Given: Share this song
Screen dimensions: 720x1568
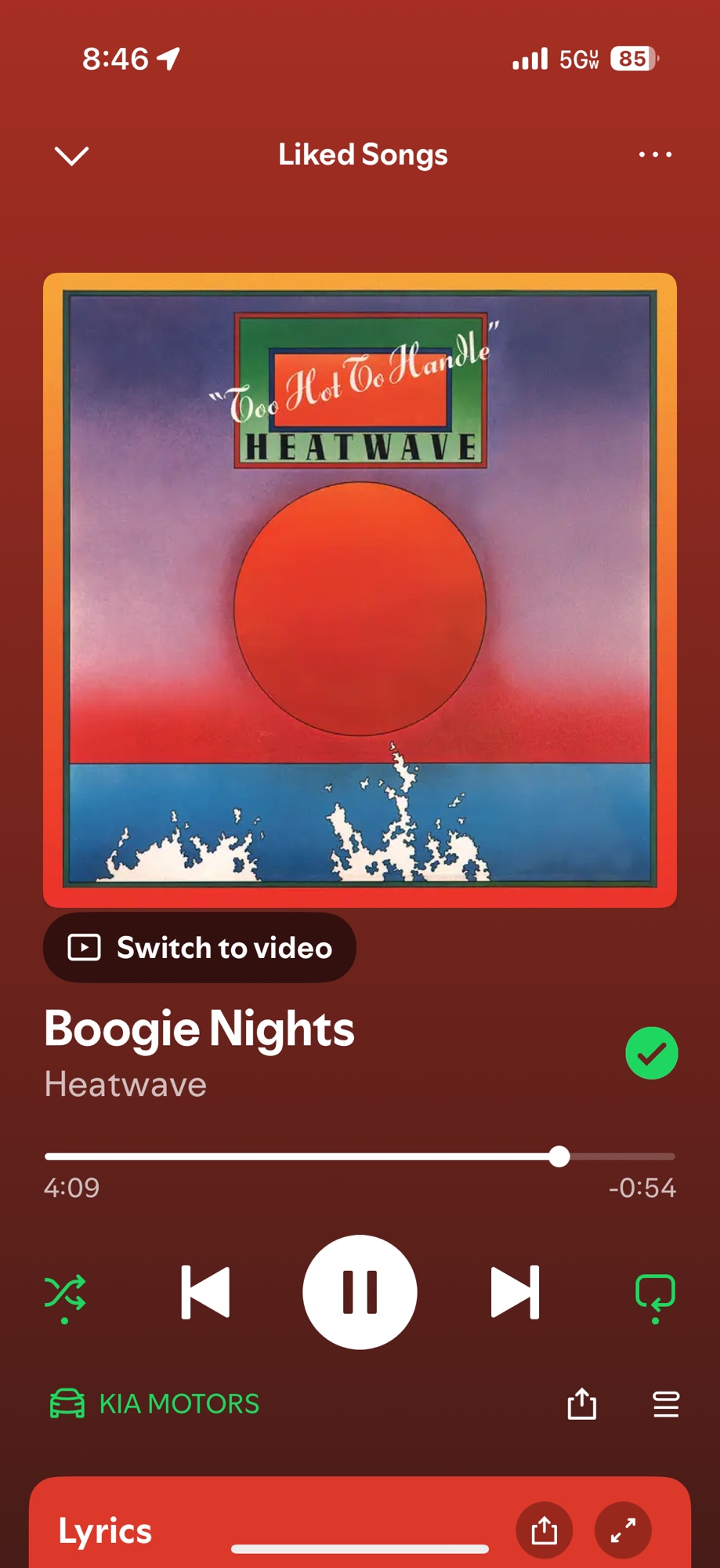Looking at the screenshot, I should (581, 1403).
